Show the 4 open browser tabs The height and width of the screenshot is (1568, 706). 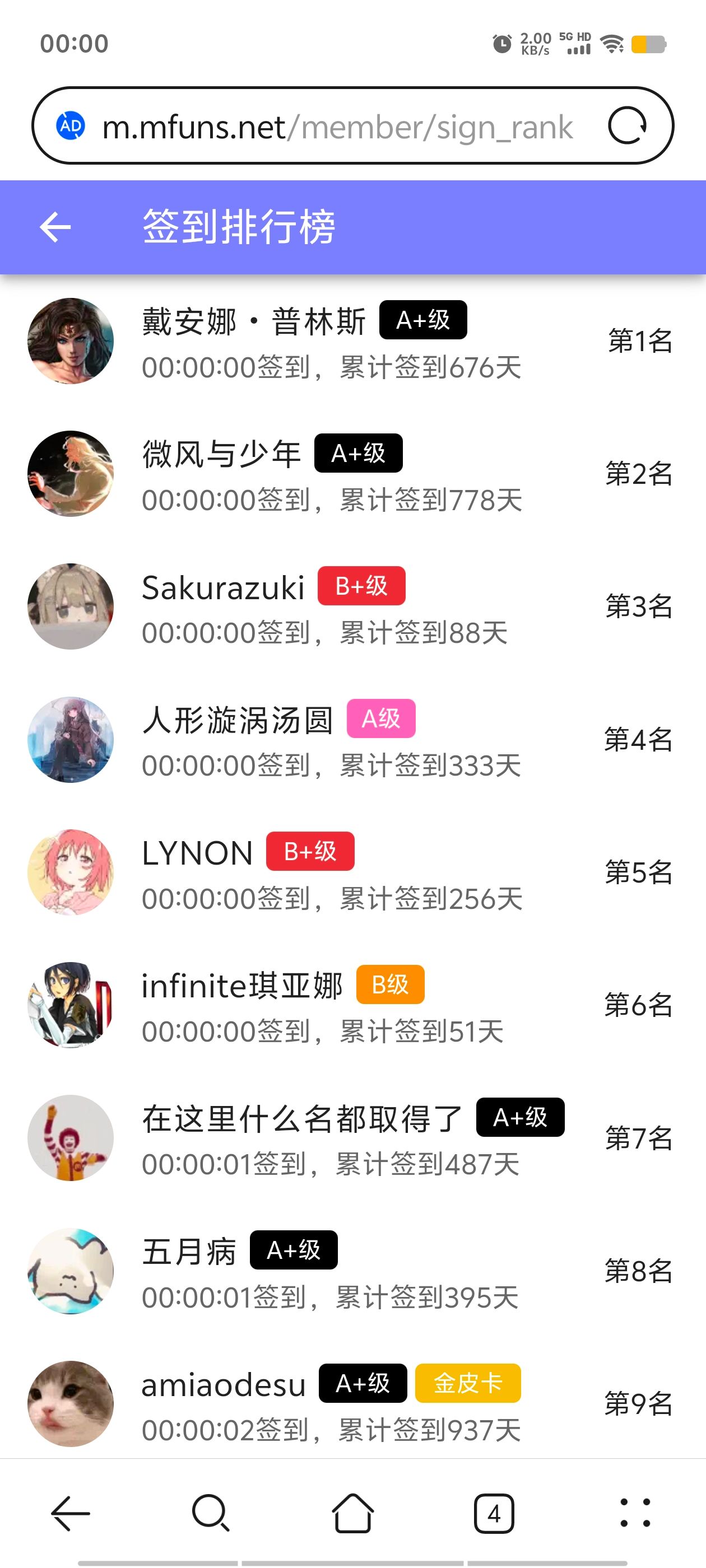[494, 1513]
